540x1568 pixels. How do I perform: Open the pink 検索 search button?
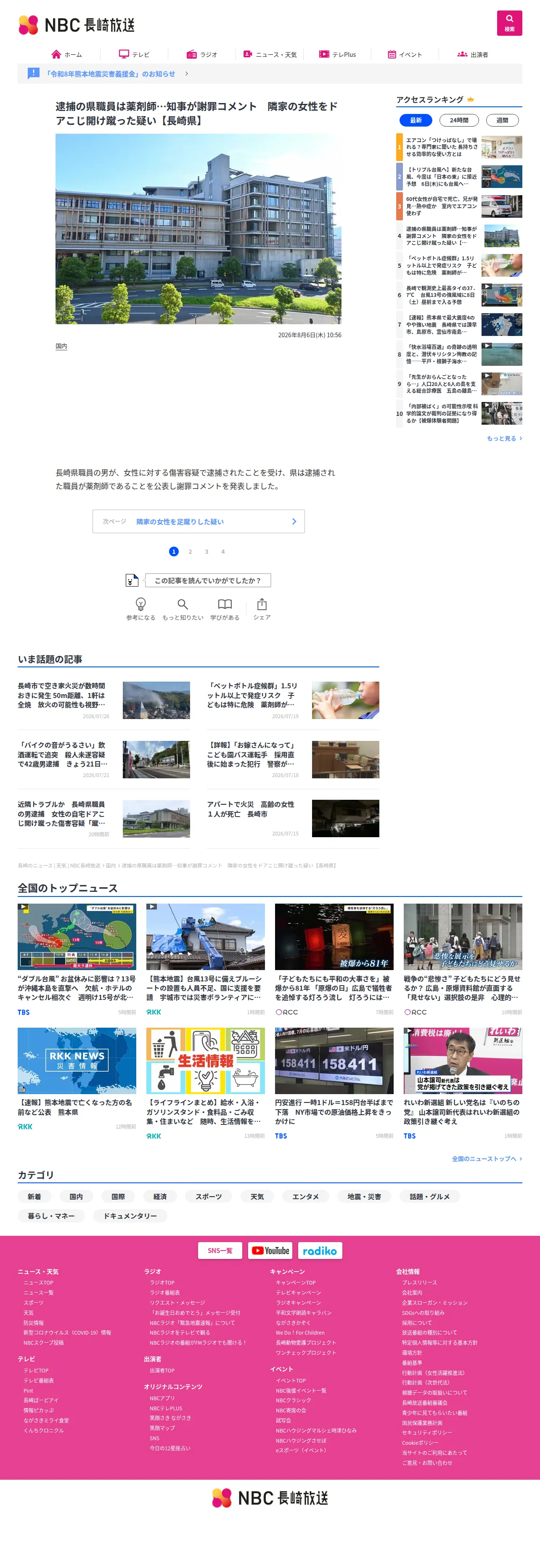(509, 23)
